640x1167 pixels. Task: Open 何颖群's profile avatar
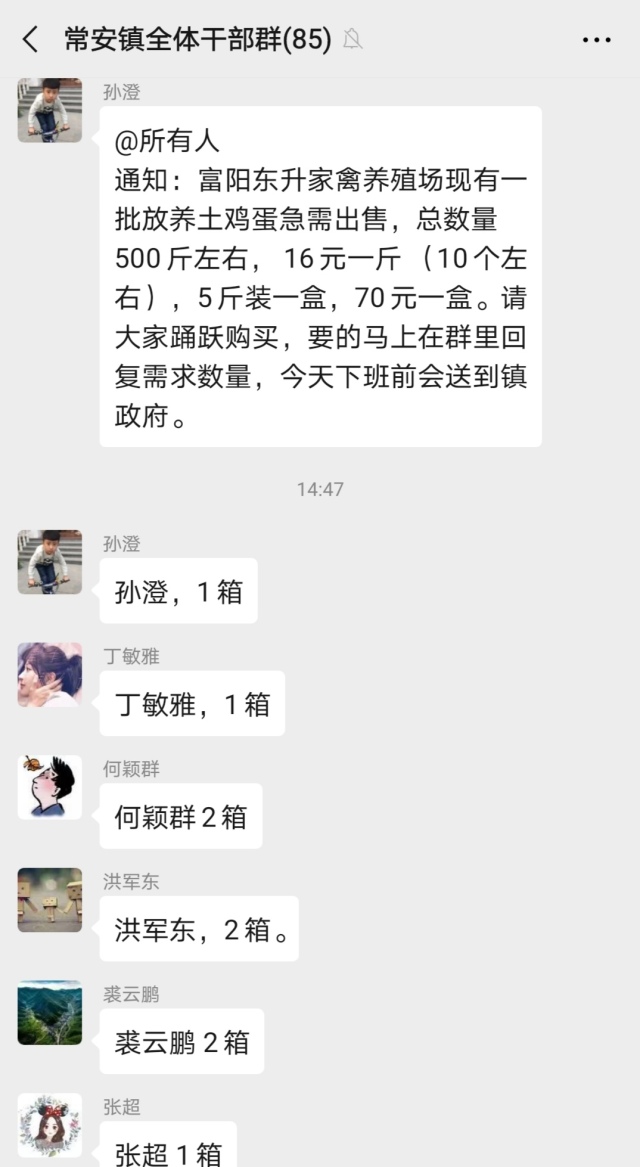[x=50, y=787]
